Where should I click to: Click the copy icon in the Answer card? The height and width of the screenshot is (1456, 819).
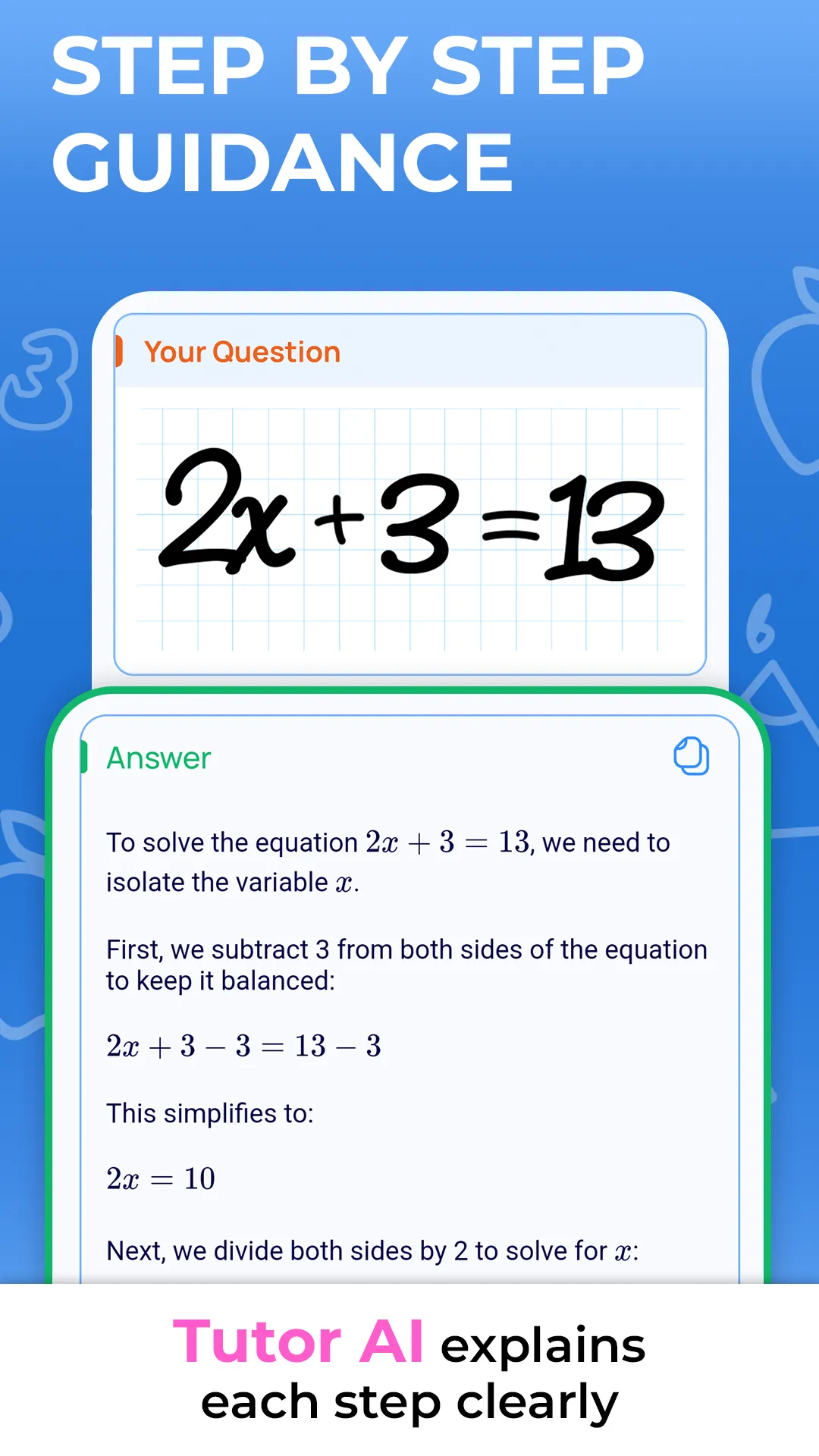tap(691, 755)
